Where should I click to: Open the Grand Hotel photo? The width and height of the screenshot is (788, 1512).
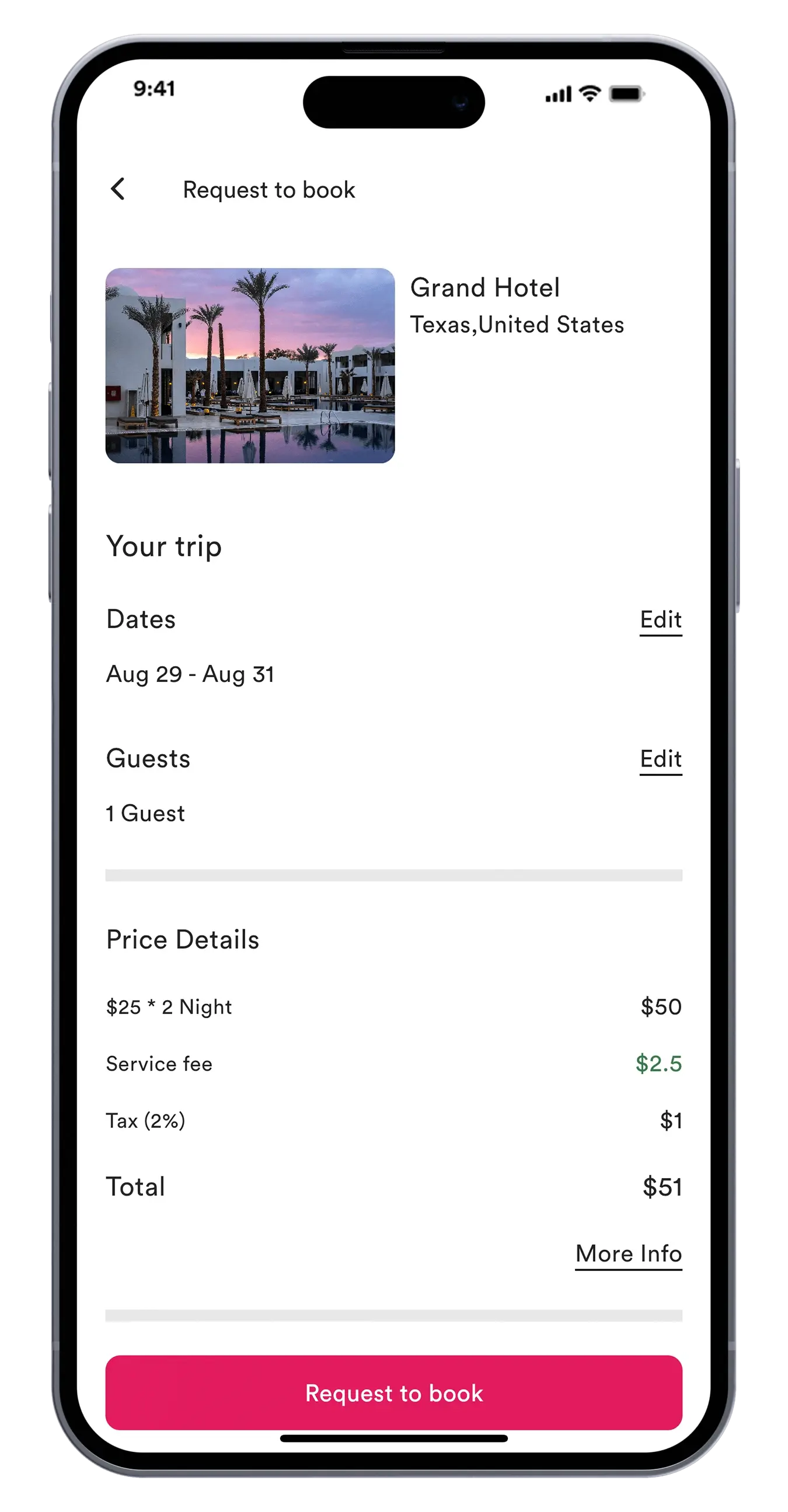coord(250,365)
